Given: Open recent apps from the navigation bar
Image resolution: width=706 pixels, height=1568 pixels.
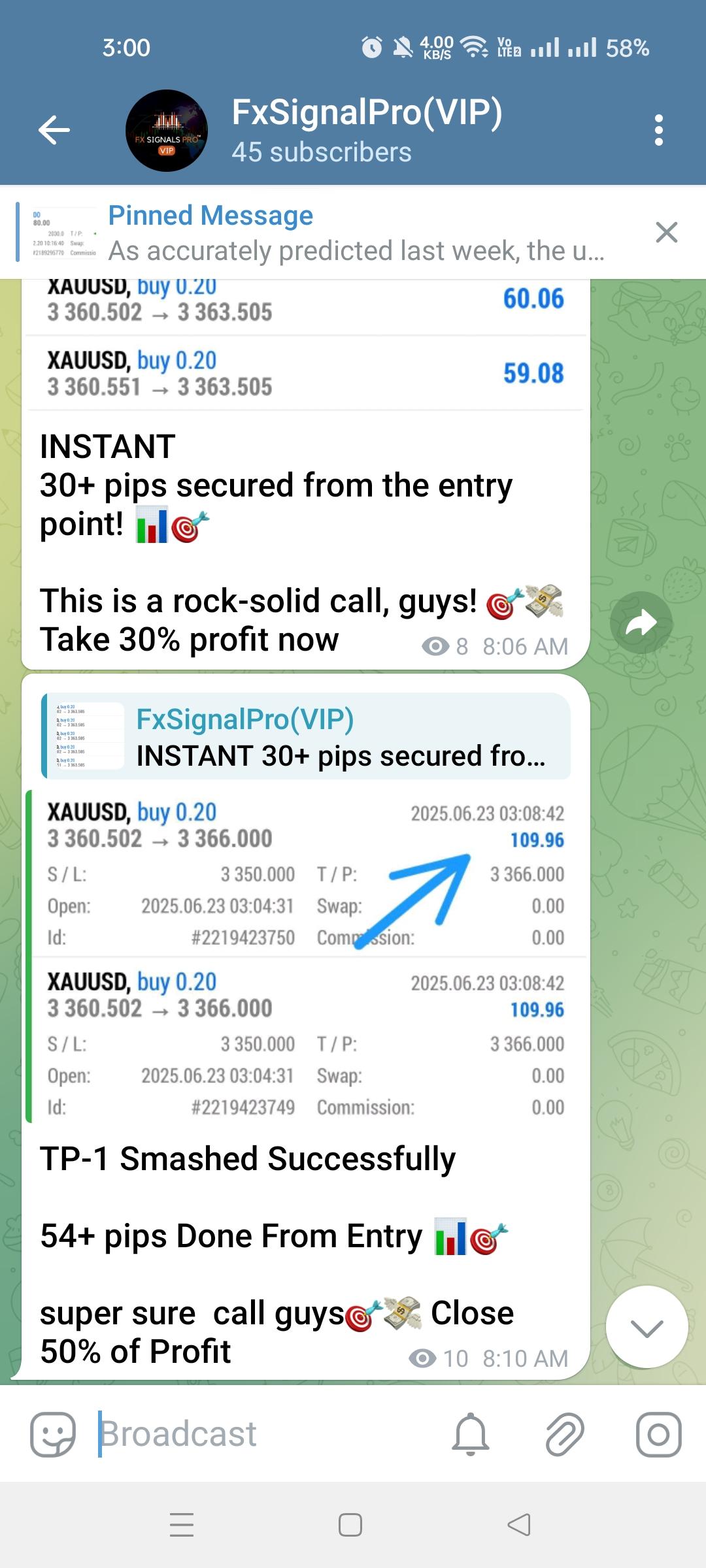Looking at the screenshot, I should [182, 1525].
